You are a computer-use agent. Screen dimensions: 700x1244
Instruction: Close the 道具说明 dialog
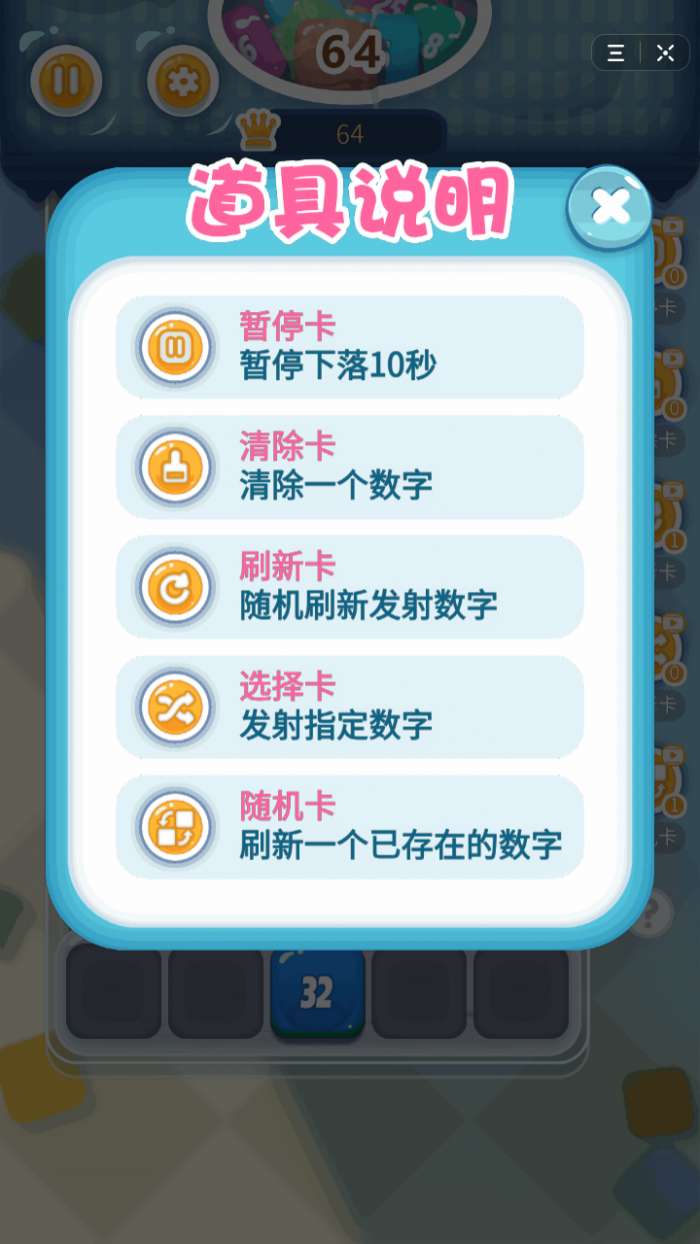coord(610,207)
